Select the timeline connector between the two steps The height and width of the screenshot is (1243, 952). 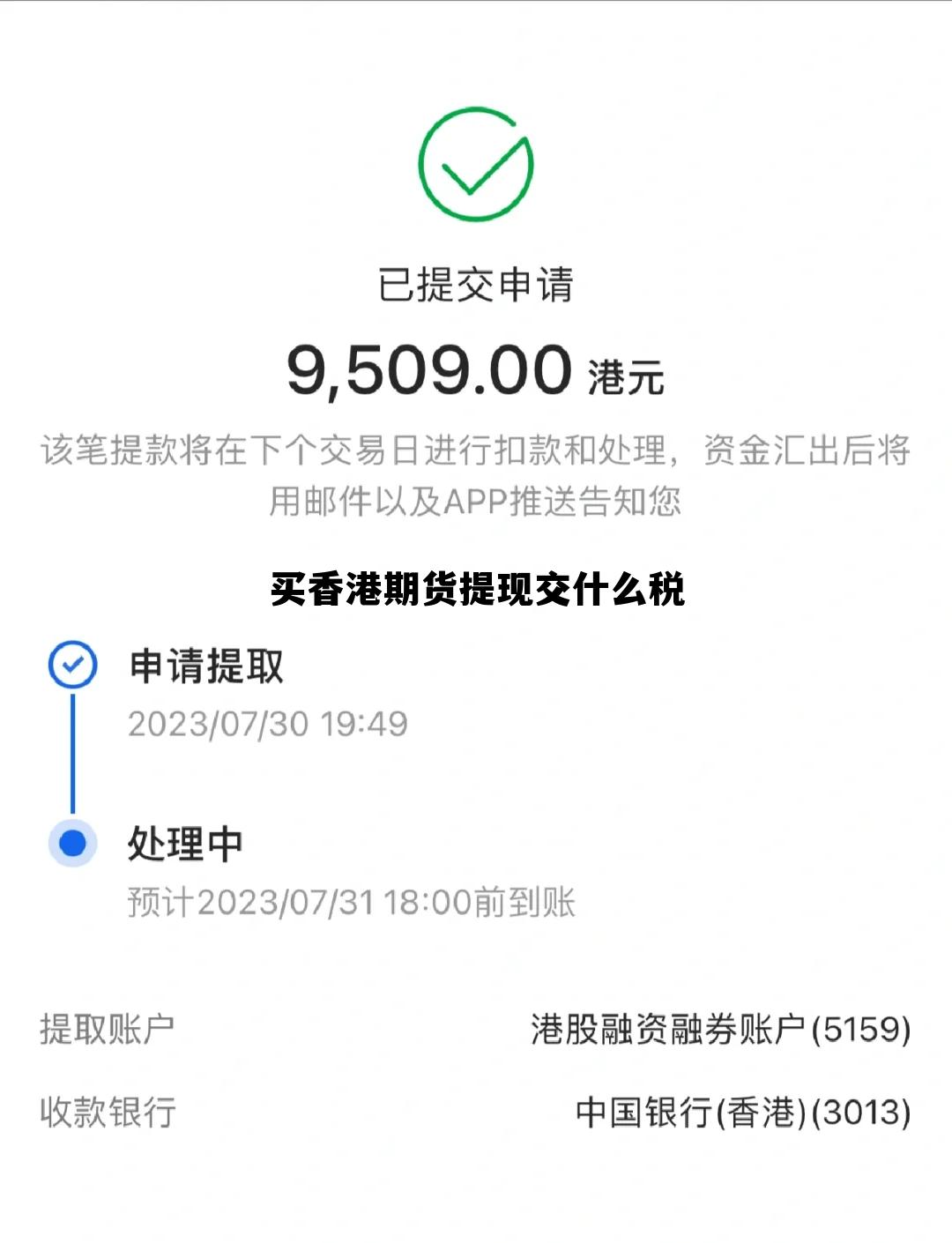pos(73,755)
